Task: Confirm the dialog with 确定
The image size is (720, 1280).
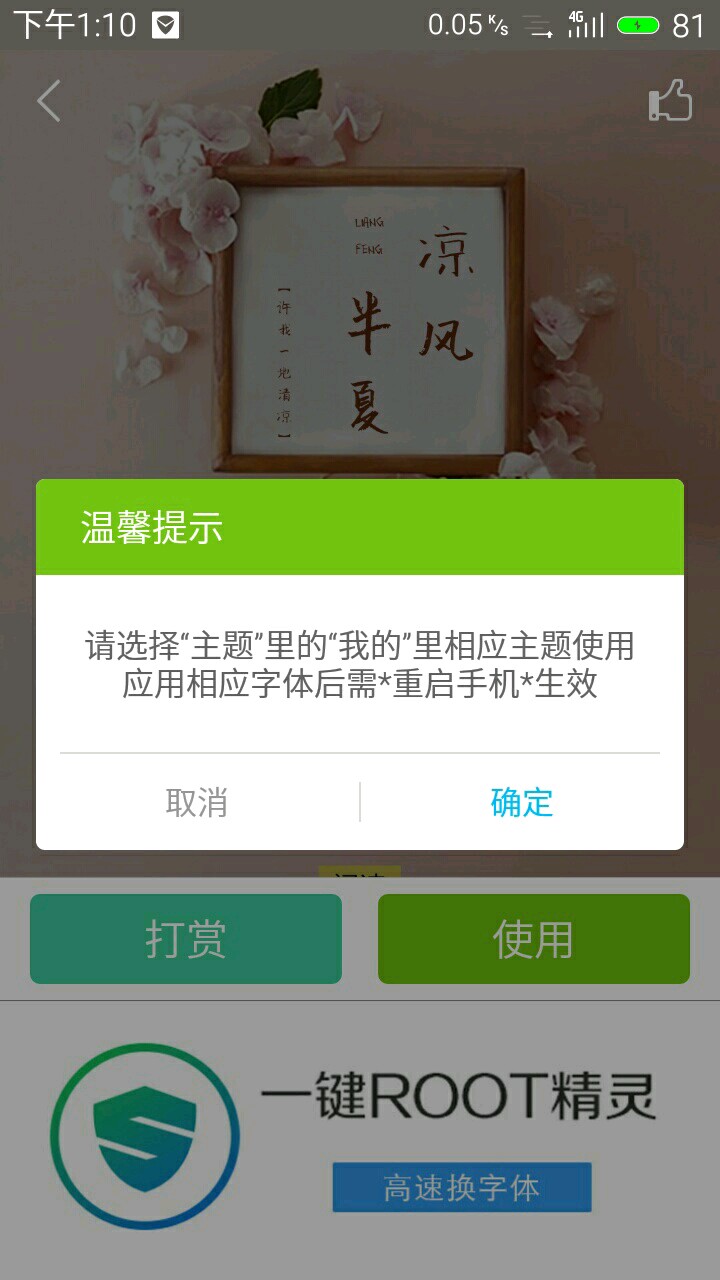Action: (521, 802)
